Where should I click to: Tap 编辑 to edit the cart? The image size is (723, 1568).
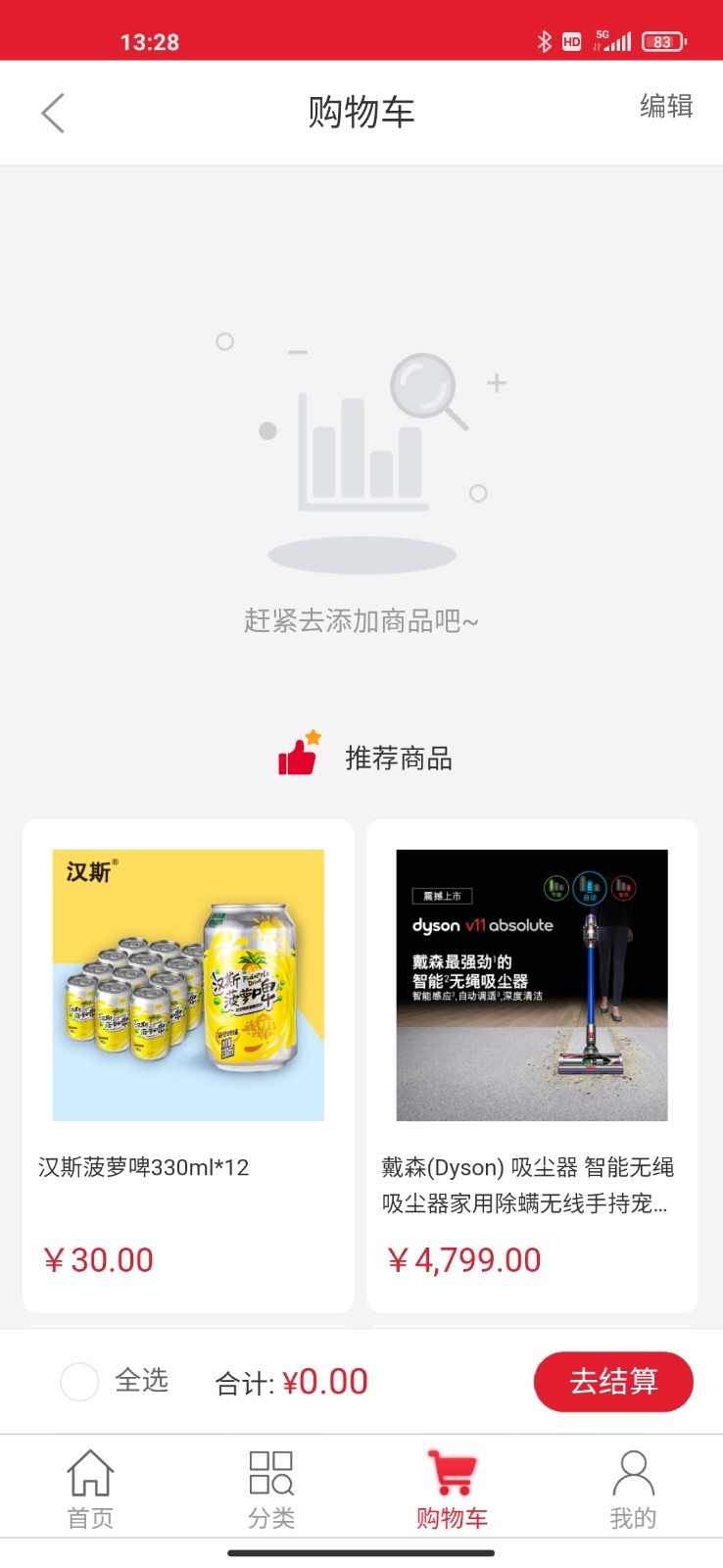click(666, 106)
